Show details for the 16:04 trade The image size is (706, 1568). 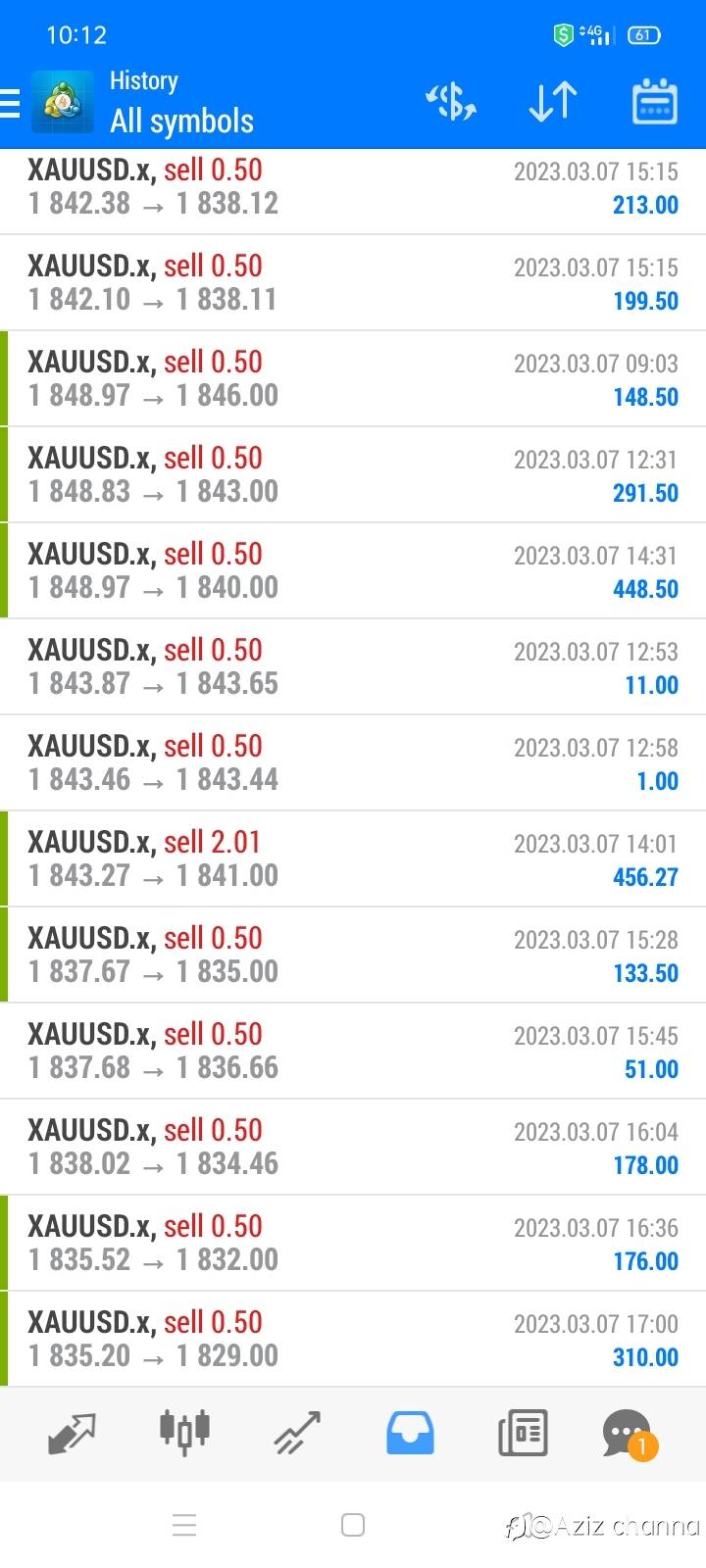click(353, 1147)
